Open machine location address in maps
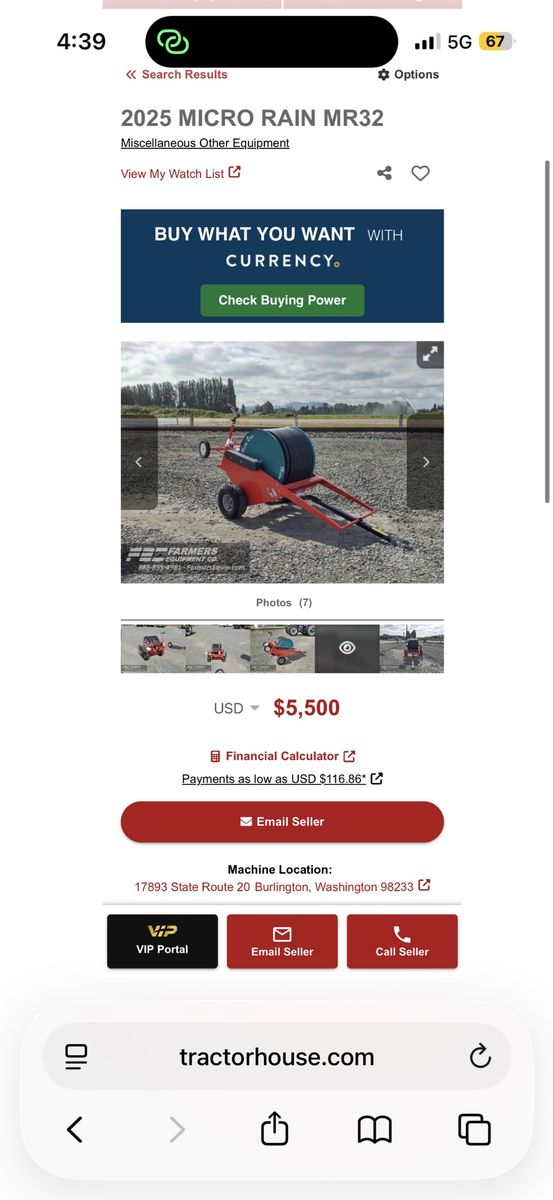This screenshot has height=1200, width=554. pos(282,887)
